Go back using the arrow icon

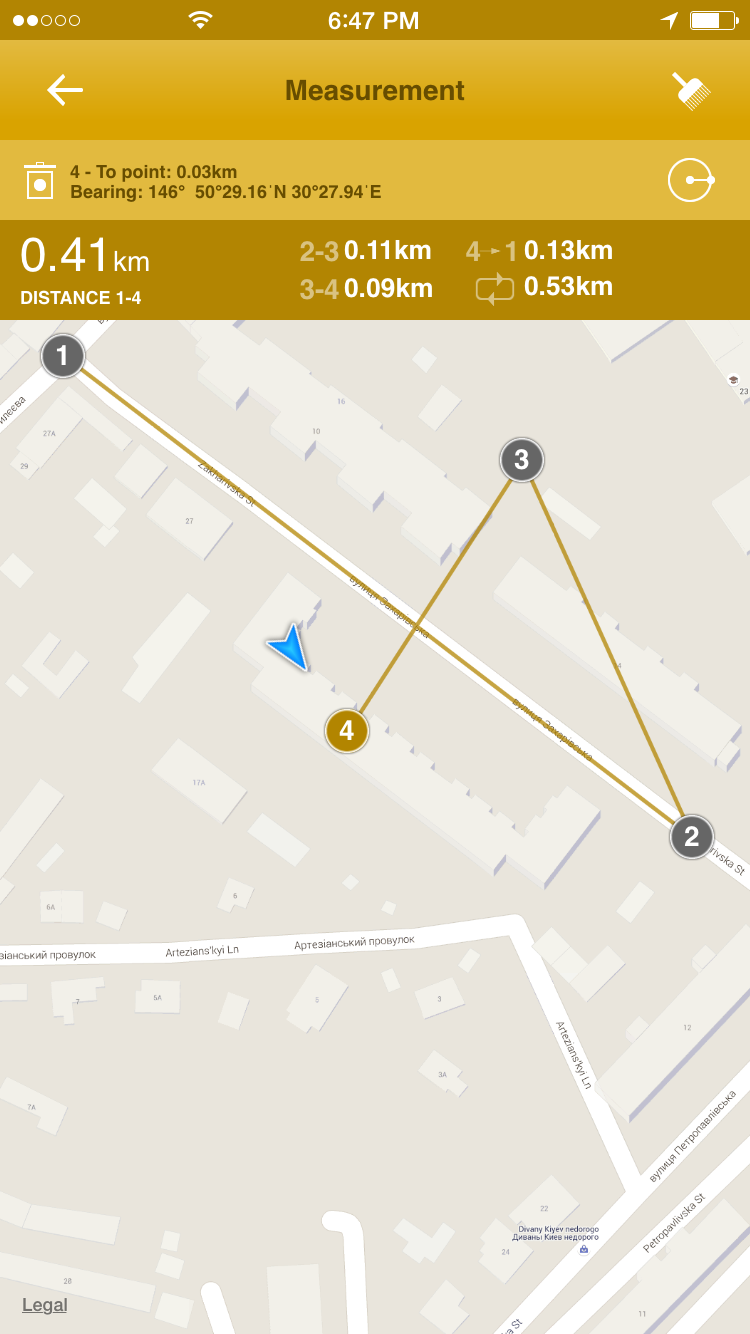[x=65, y=90]
